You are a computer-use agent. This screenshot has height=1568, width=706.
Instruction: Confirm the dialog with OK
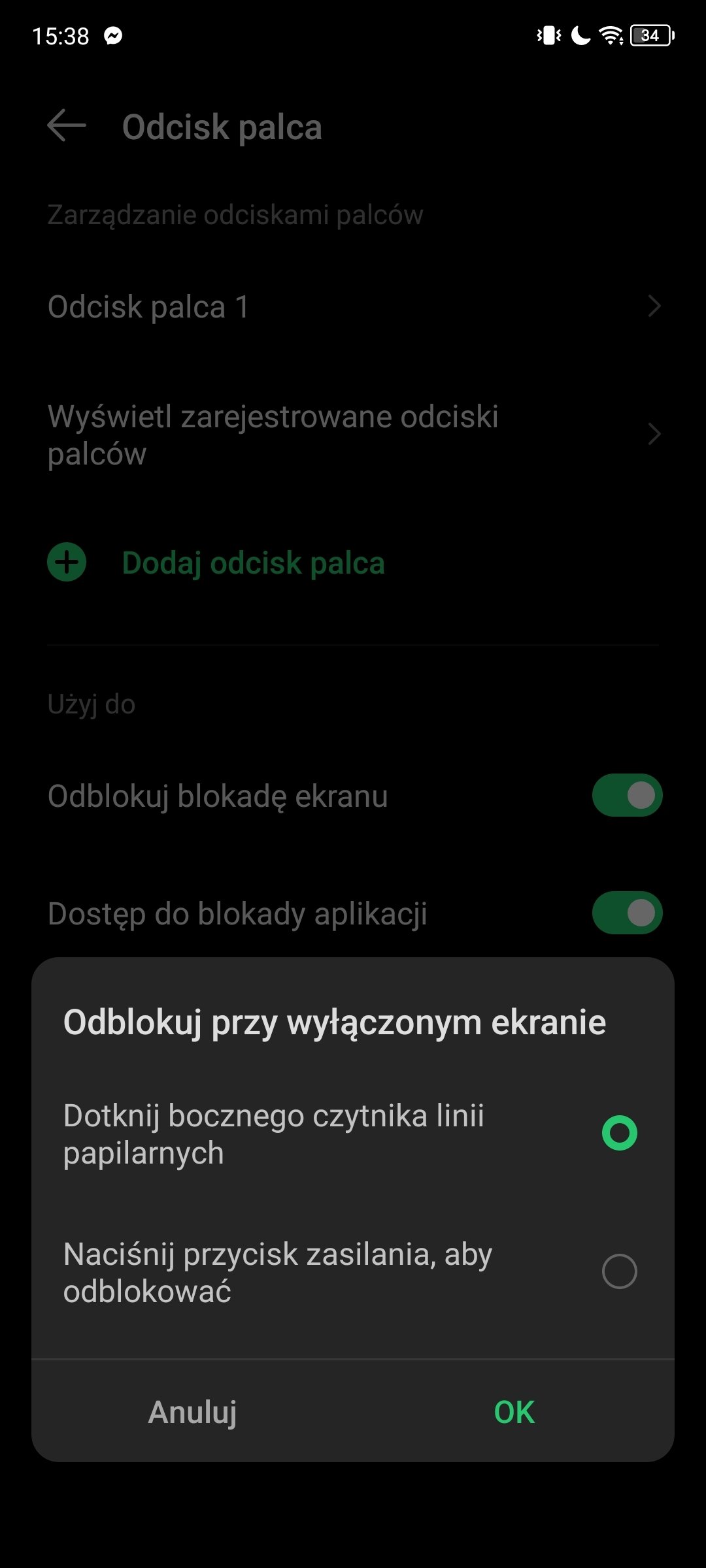(514, 1412)
